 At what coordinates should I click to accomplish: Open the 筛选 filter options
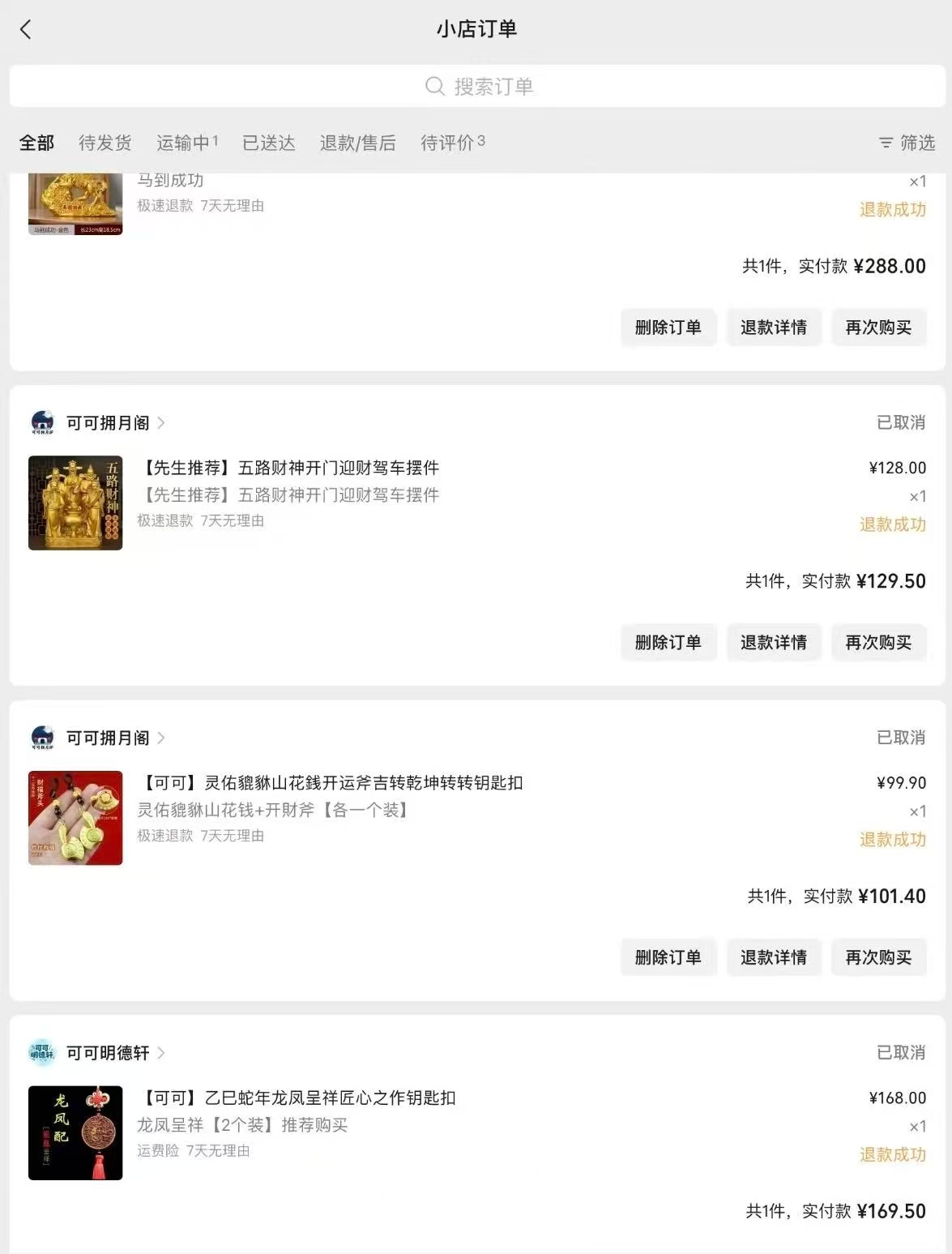pyautogui.click(x=907, y=143)
